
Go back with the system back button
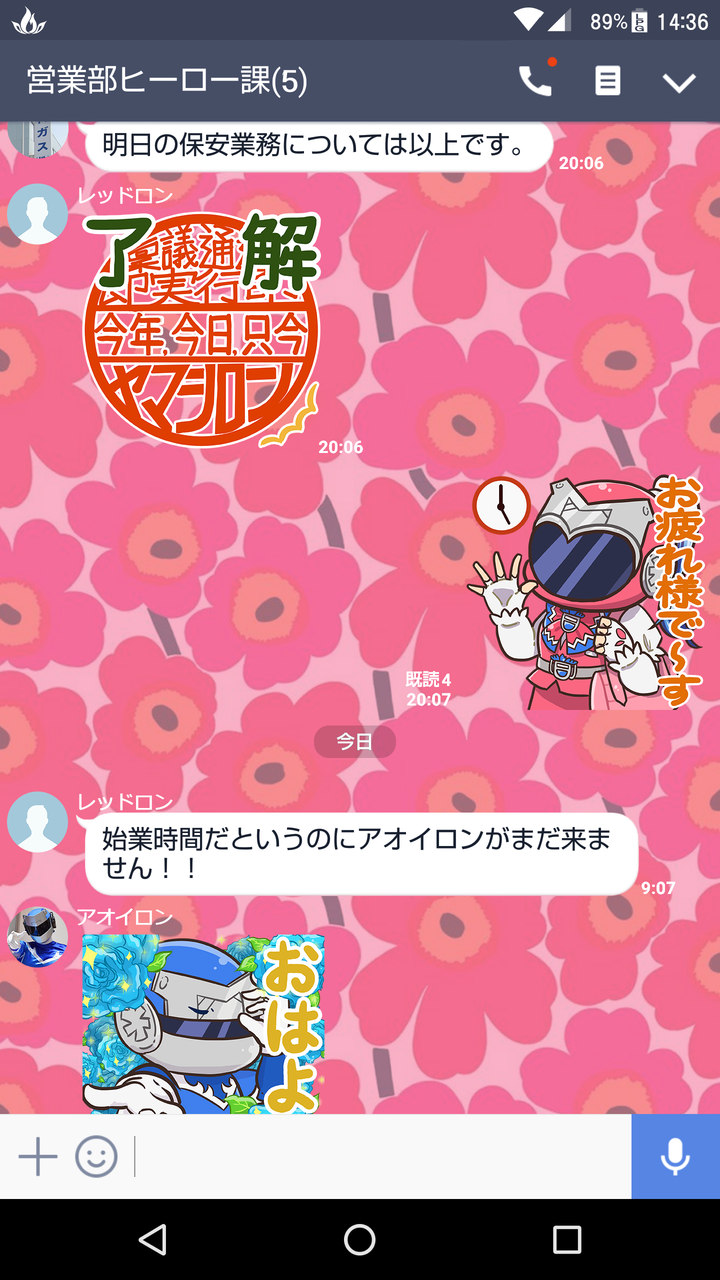click(x=153, y=1240)
